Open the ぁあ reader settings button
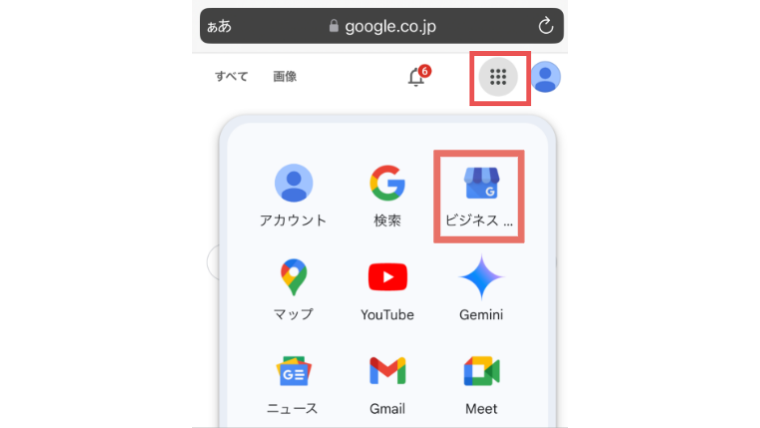 click(219, 27)
